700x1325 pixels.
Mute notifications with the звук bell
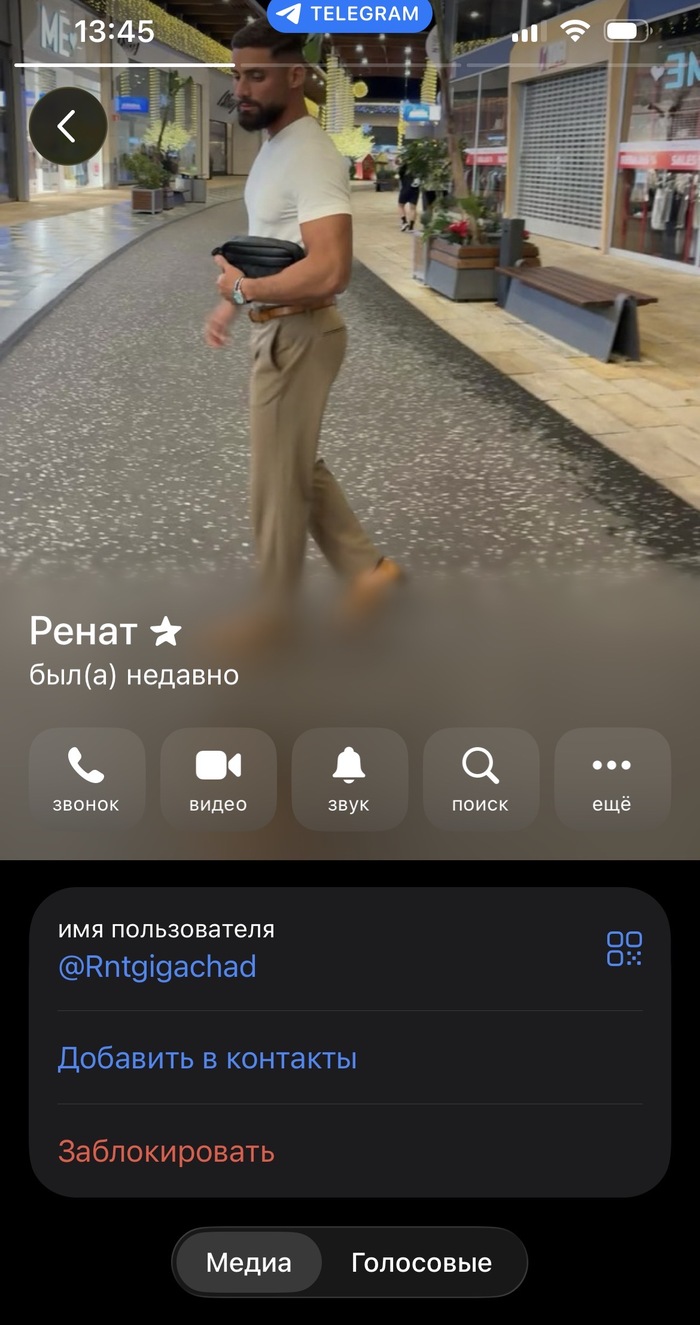click(x=349, y=779)
